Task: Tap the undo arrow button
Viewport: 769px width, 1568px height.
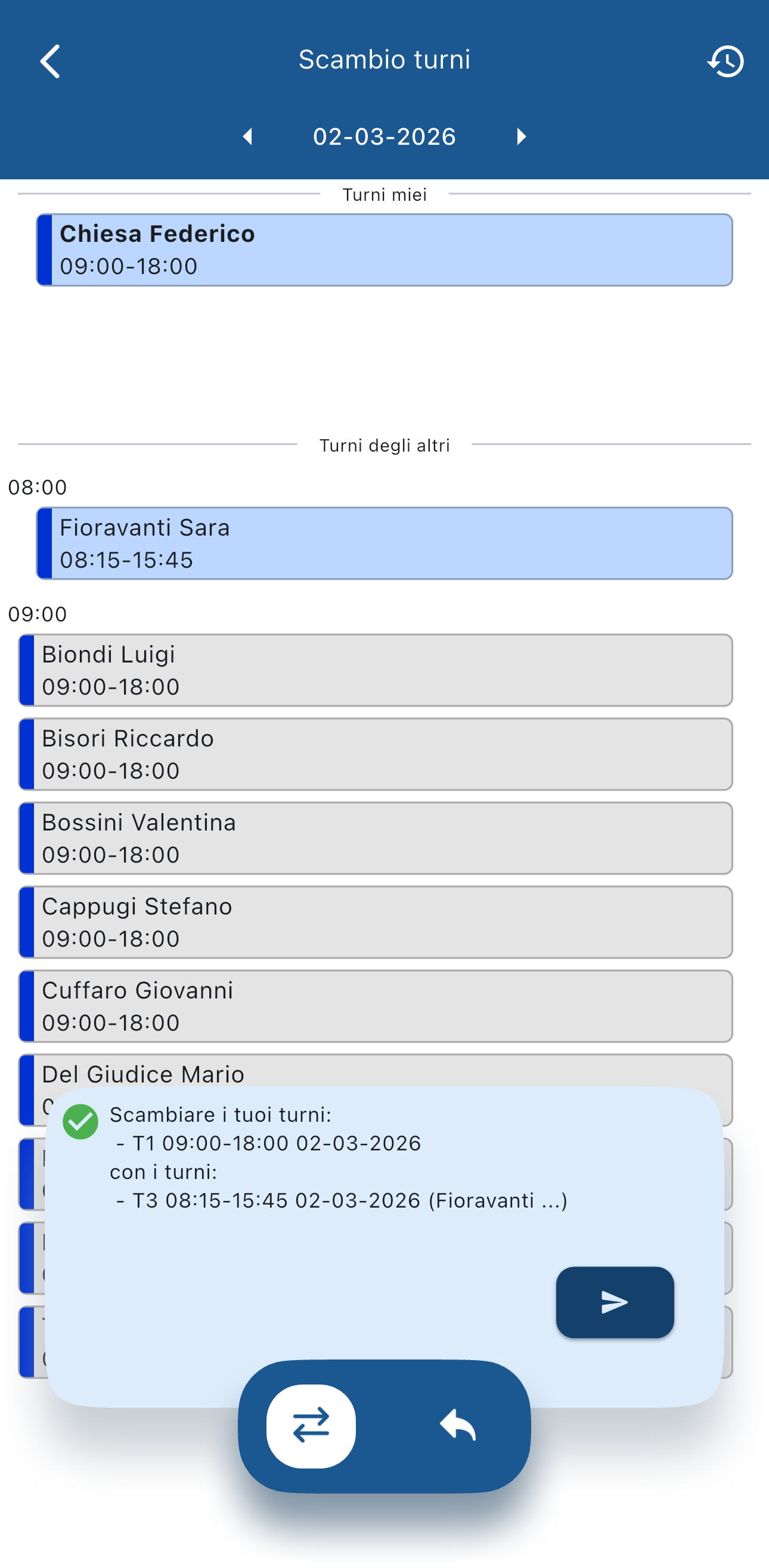Action: pyautogui.click(x=458, y=1426)
